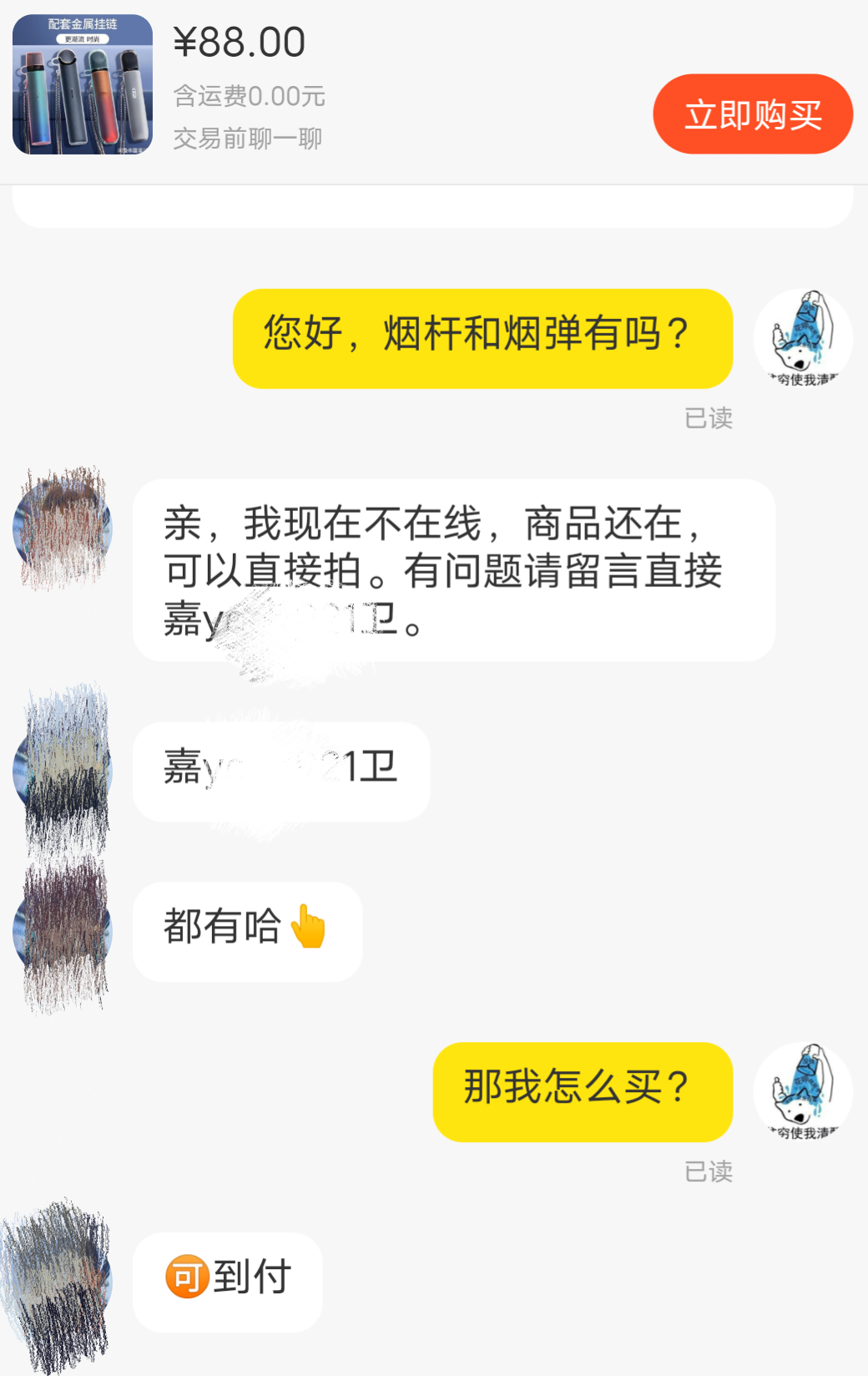Open the 交易前聊一聊 chat link
The image size is (868, 1376).
[x=248, y=136]
